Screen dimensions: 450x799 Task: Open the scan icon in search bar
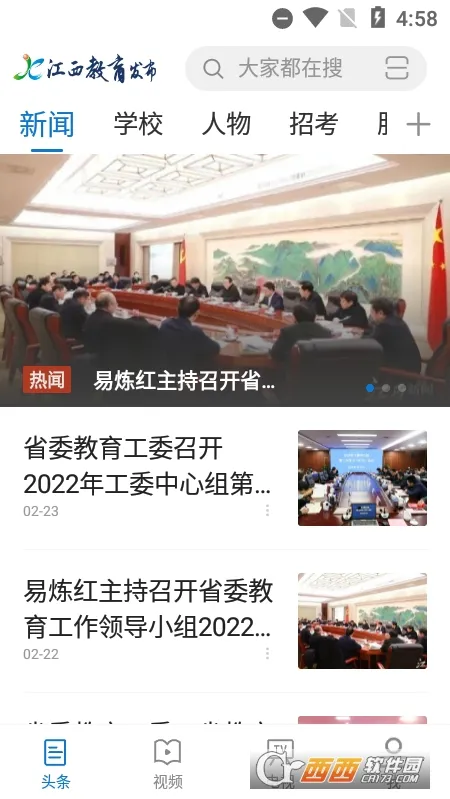tap(396, 68)
